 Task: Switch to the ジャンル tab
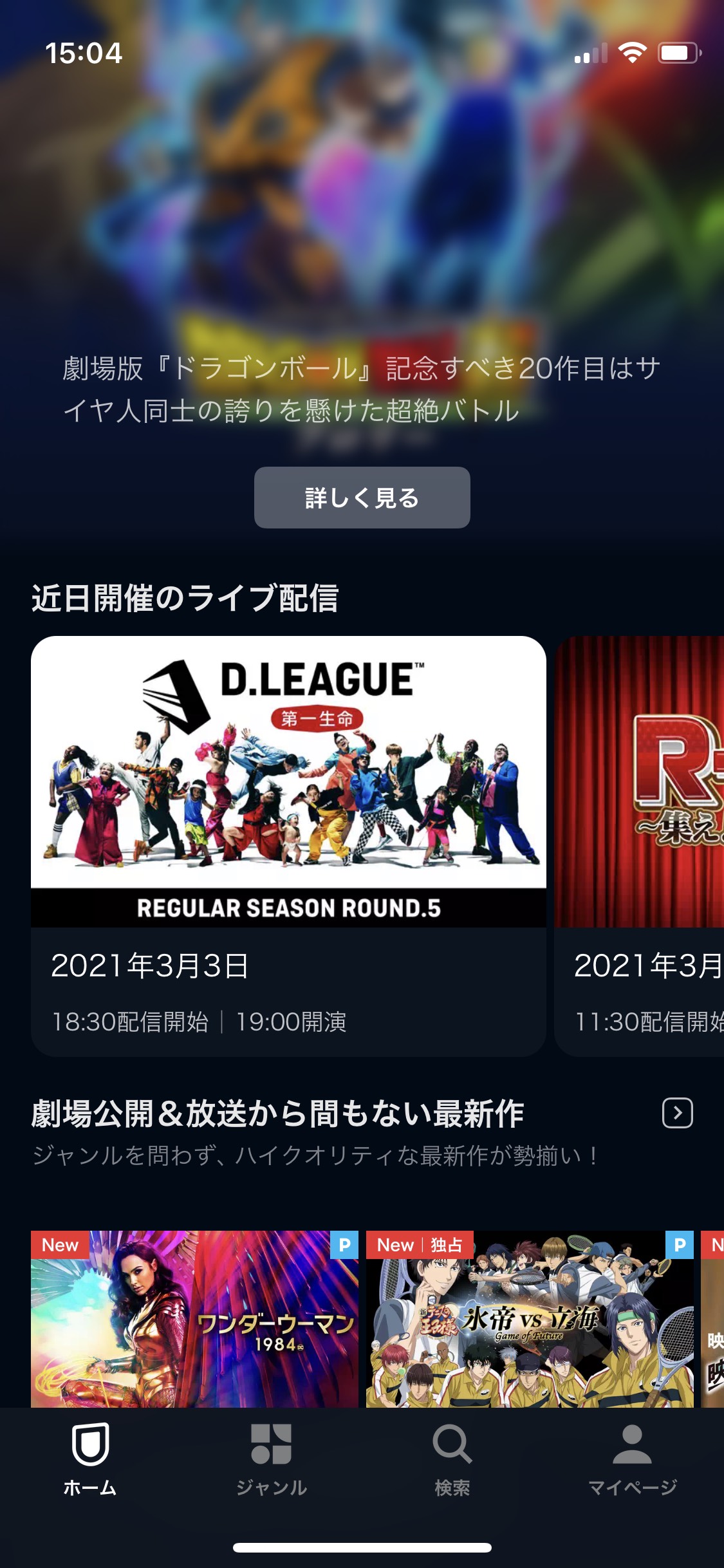pos(271,1459)
